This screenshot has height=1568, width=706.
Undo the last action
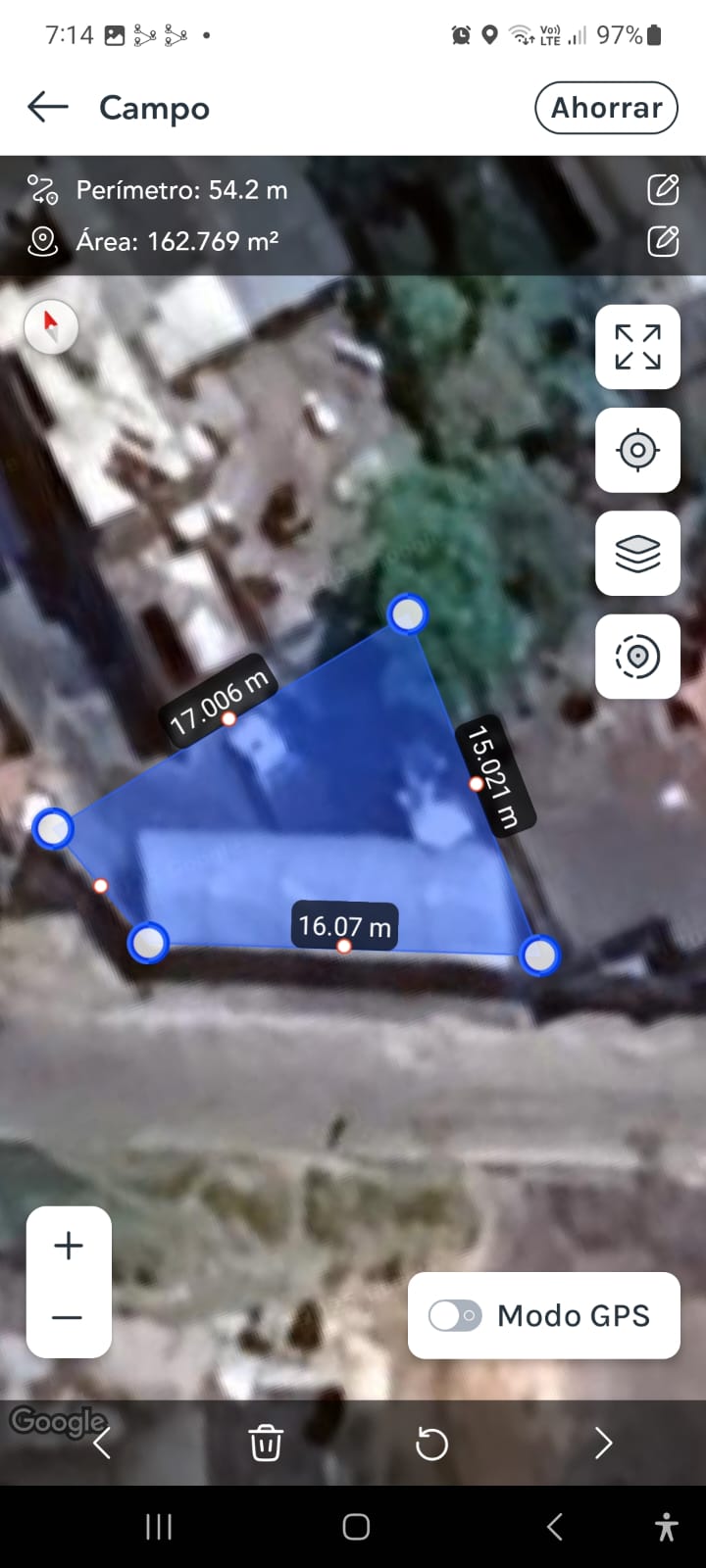[431, 1444]
